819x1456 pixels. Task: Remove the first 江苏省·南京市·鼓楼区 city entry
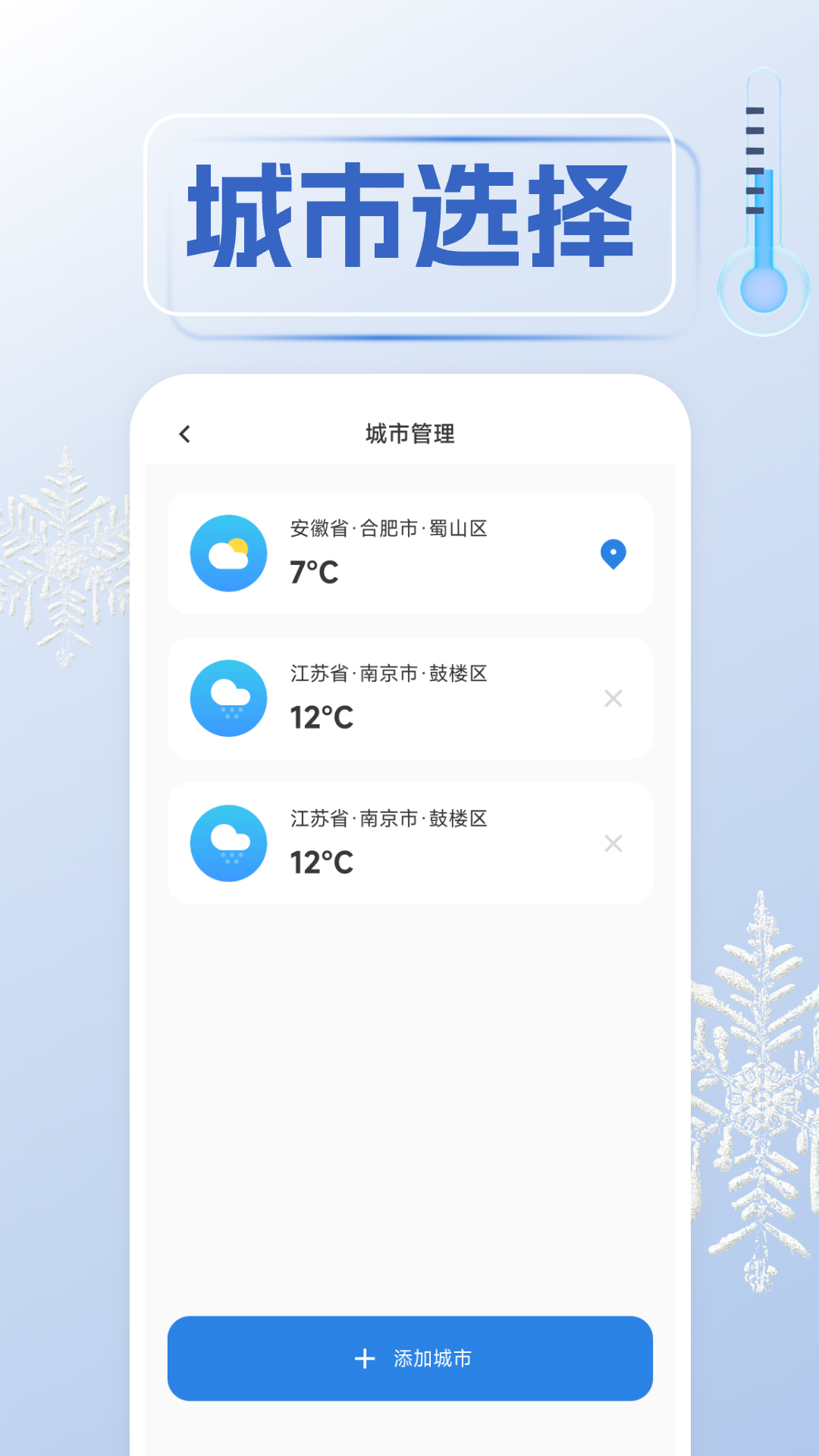(613, 698)
